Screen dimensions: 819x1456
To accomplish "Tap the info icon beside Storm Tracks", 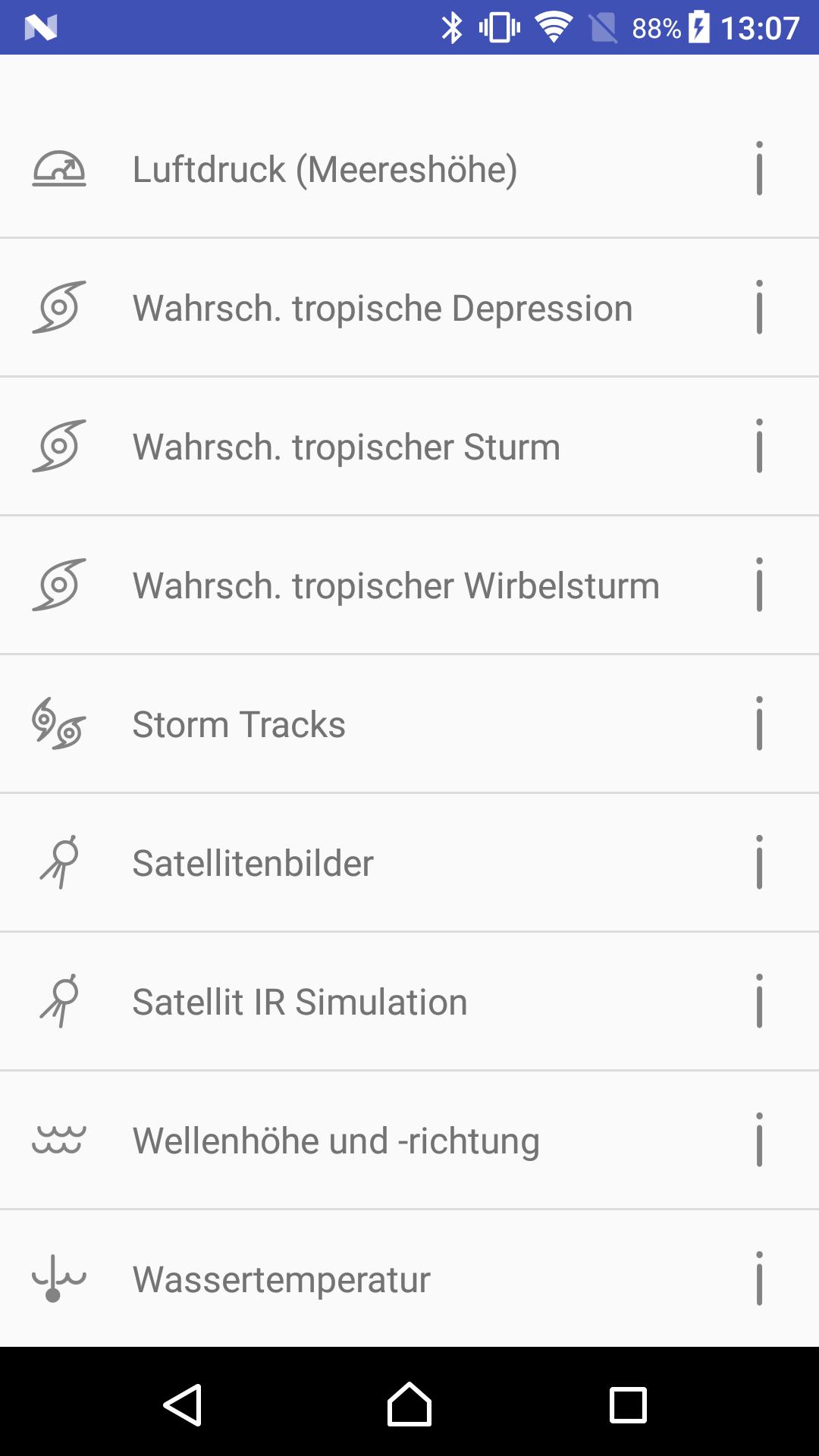I will tap(759, 723).
